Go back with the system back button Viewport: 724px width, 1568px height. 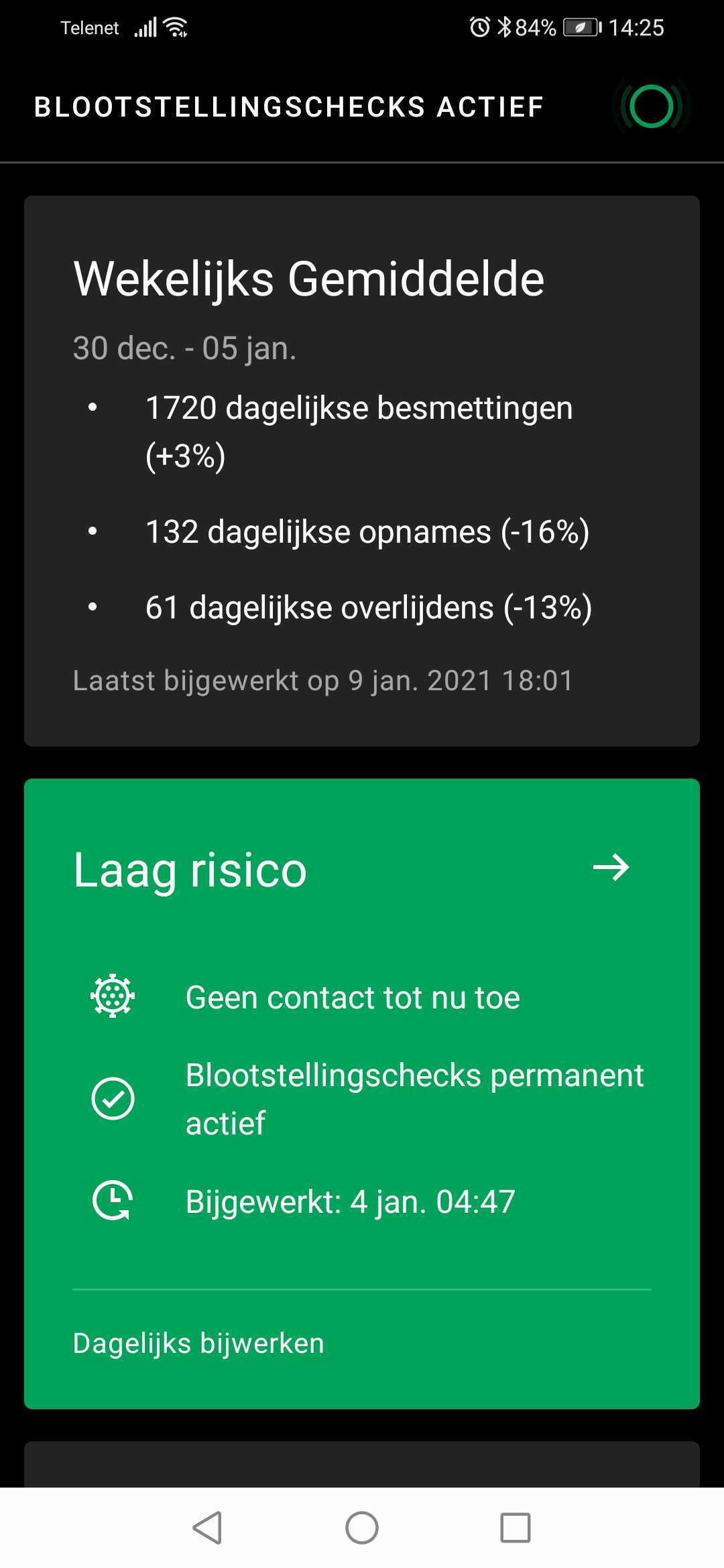click(x=207, y=1528)
